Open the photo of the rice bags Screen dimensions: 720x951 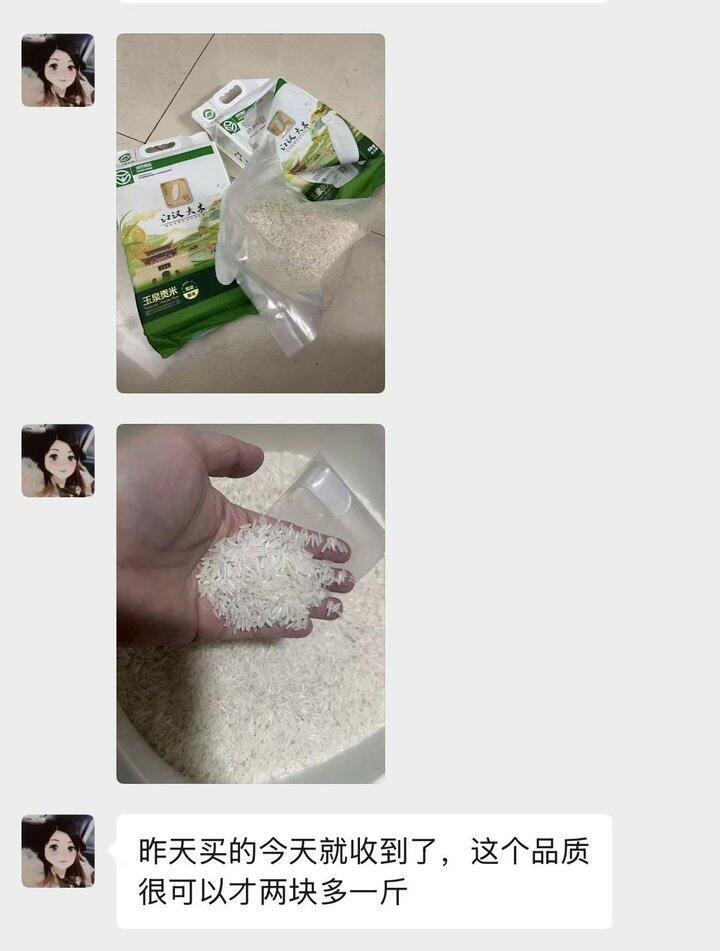[251, 213]
